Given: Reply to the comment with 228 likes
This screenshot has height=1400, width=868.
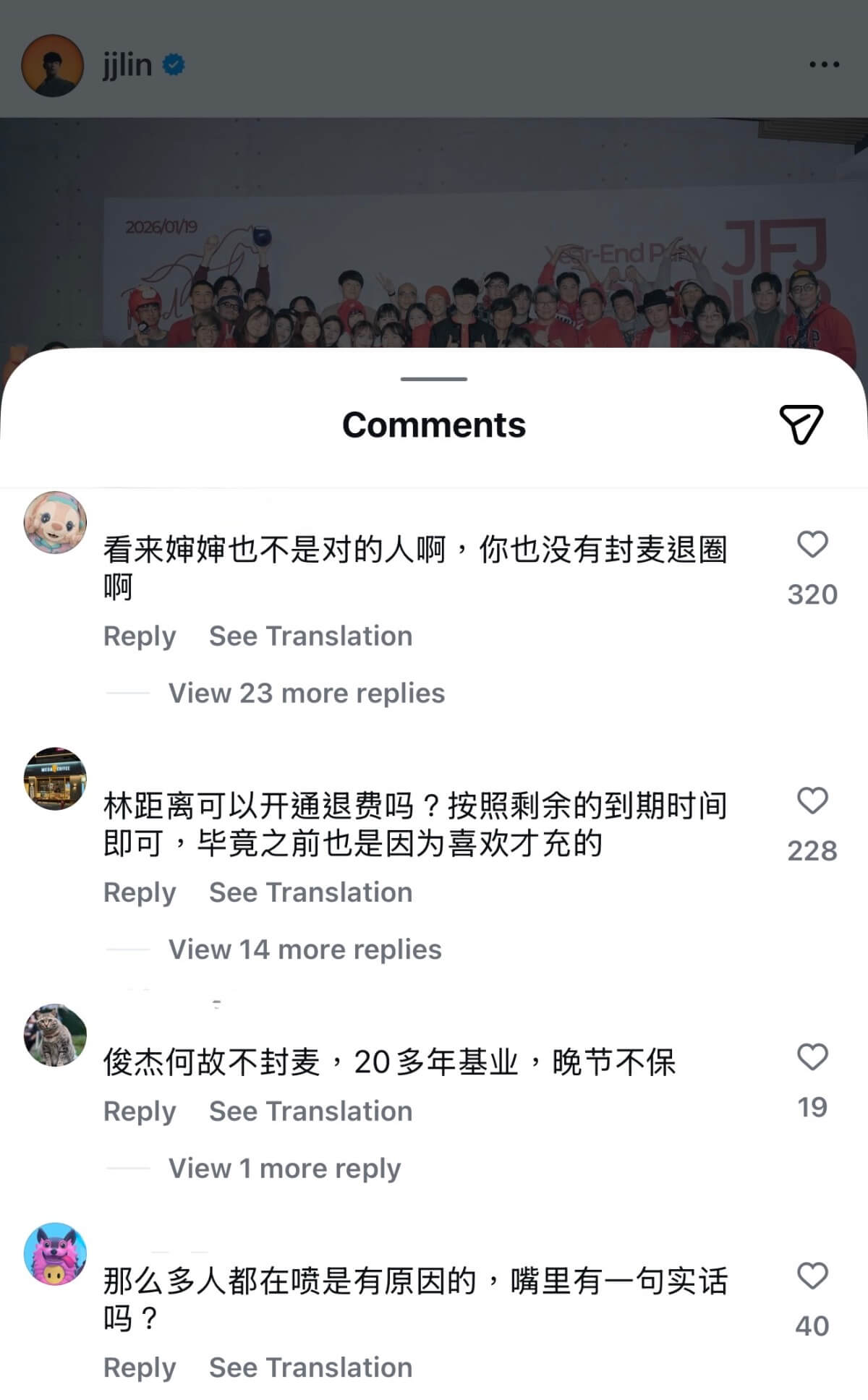Looking at the screenshot, I should click(x=140, y=892).
